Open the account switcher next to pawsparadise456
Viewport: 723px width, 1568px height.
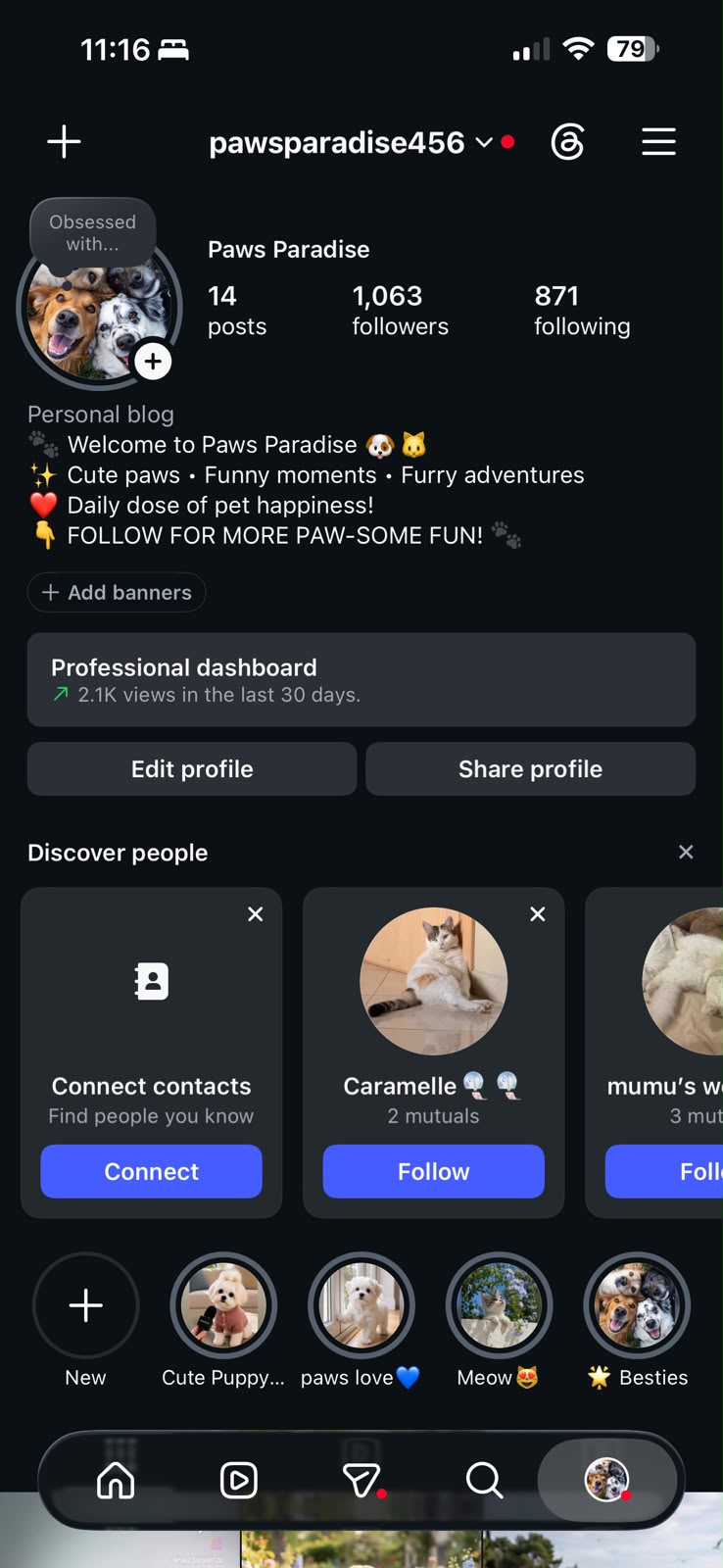coord(484,142)
